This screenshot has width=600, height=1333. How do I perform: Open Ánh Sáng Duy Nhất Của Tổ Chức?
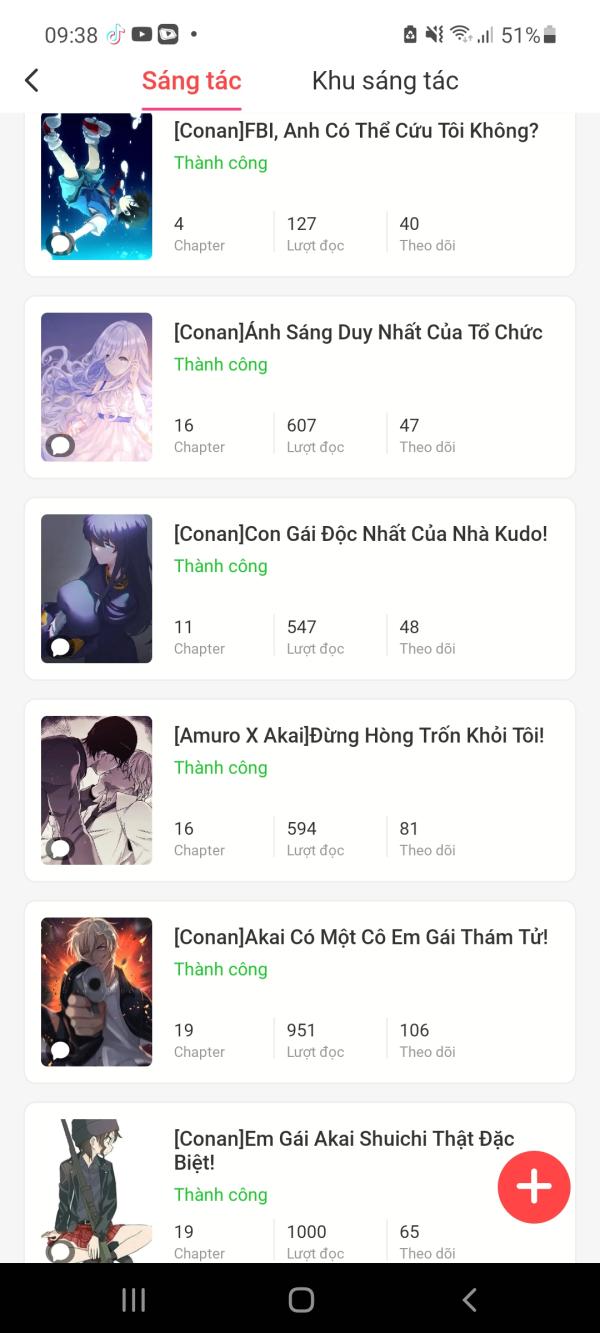tap(358, 333)
